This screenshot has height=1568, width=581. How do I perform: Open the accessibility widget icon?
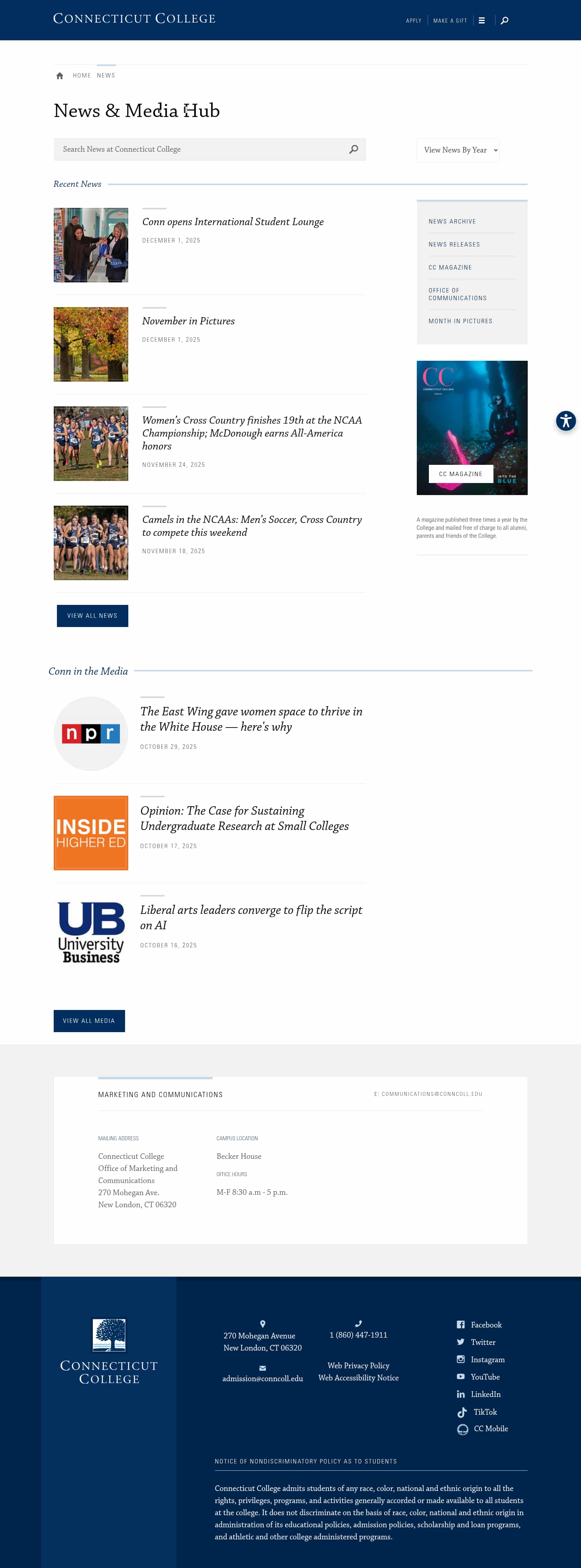pos(565,420)
